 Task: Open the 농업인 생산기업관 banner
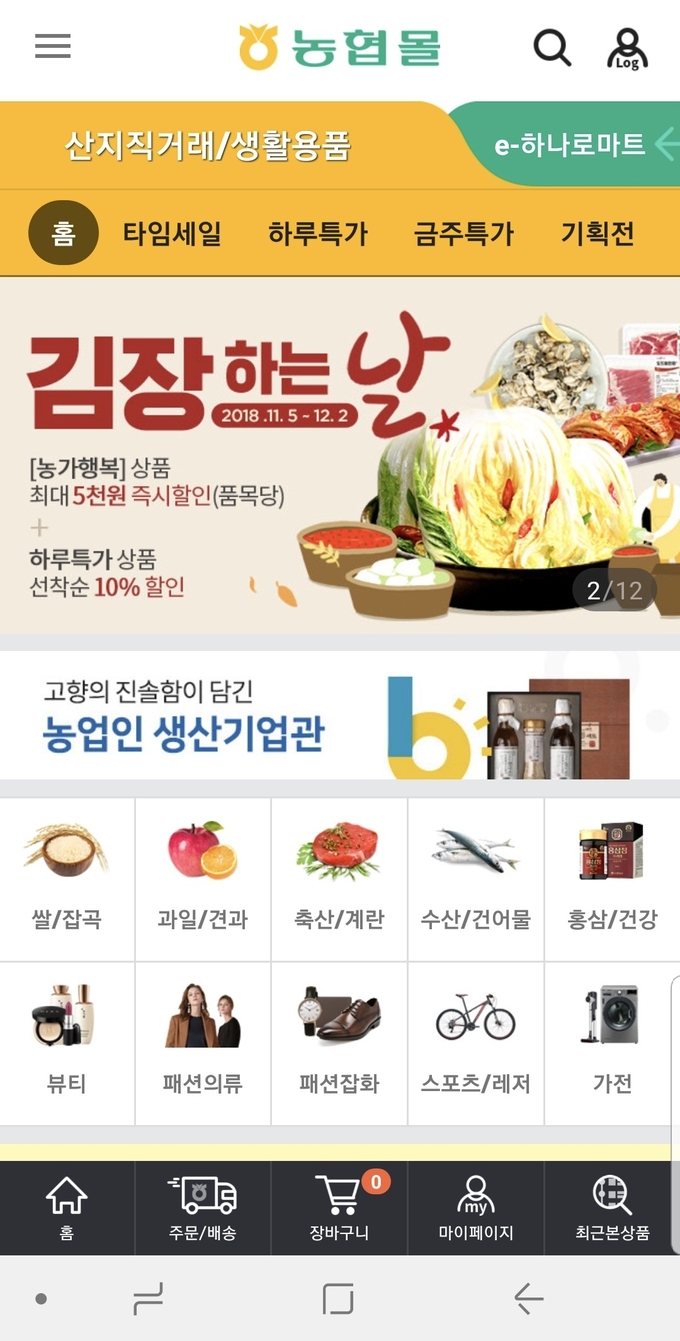[x=340, y=716]
